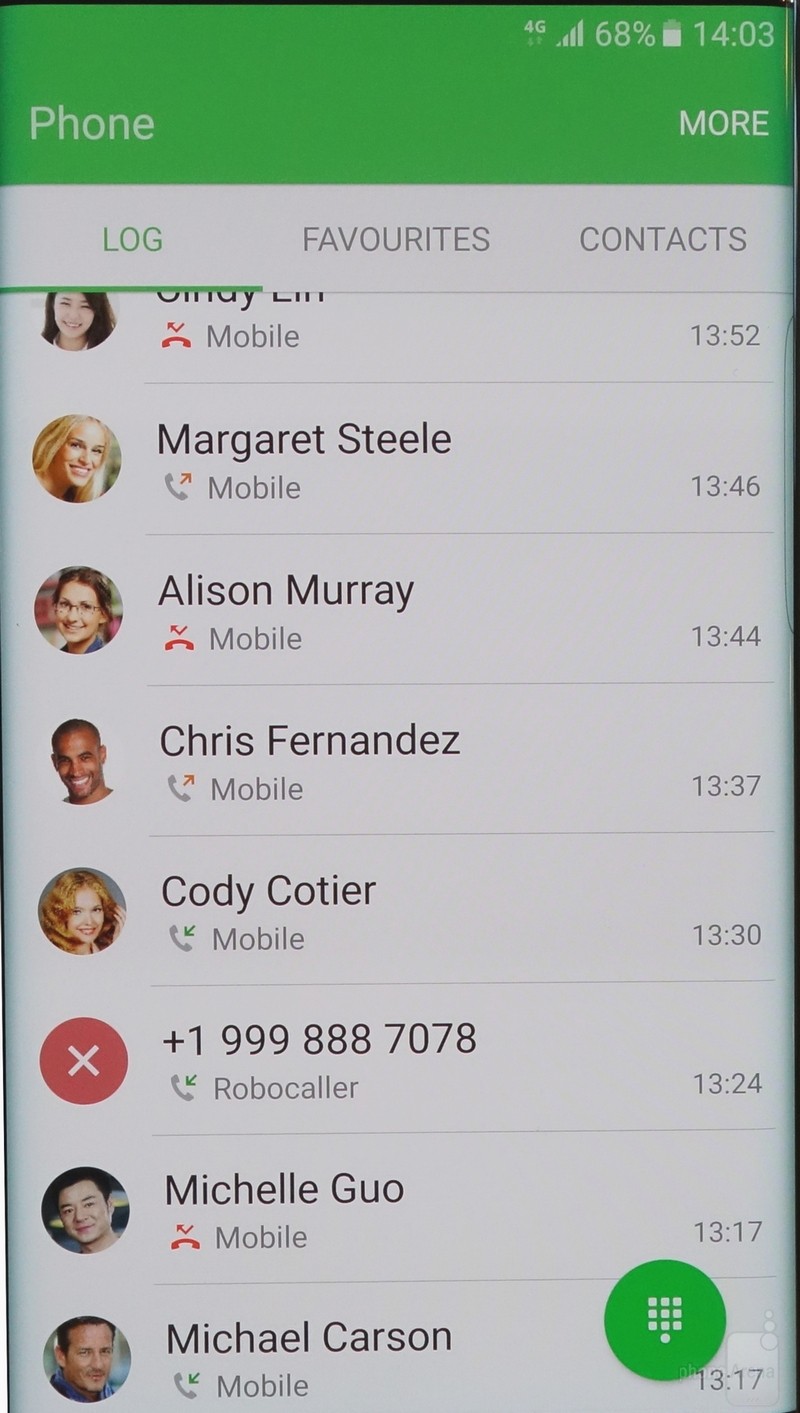Open the dial keypad button
Screen dimensions: 800x1413
tap(665, 1319)
